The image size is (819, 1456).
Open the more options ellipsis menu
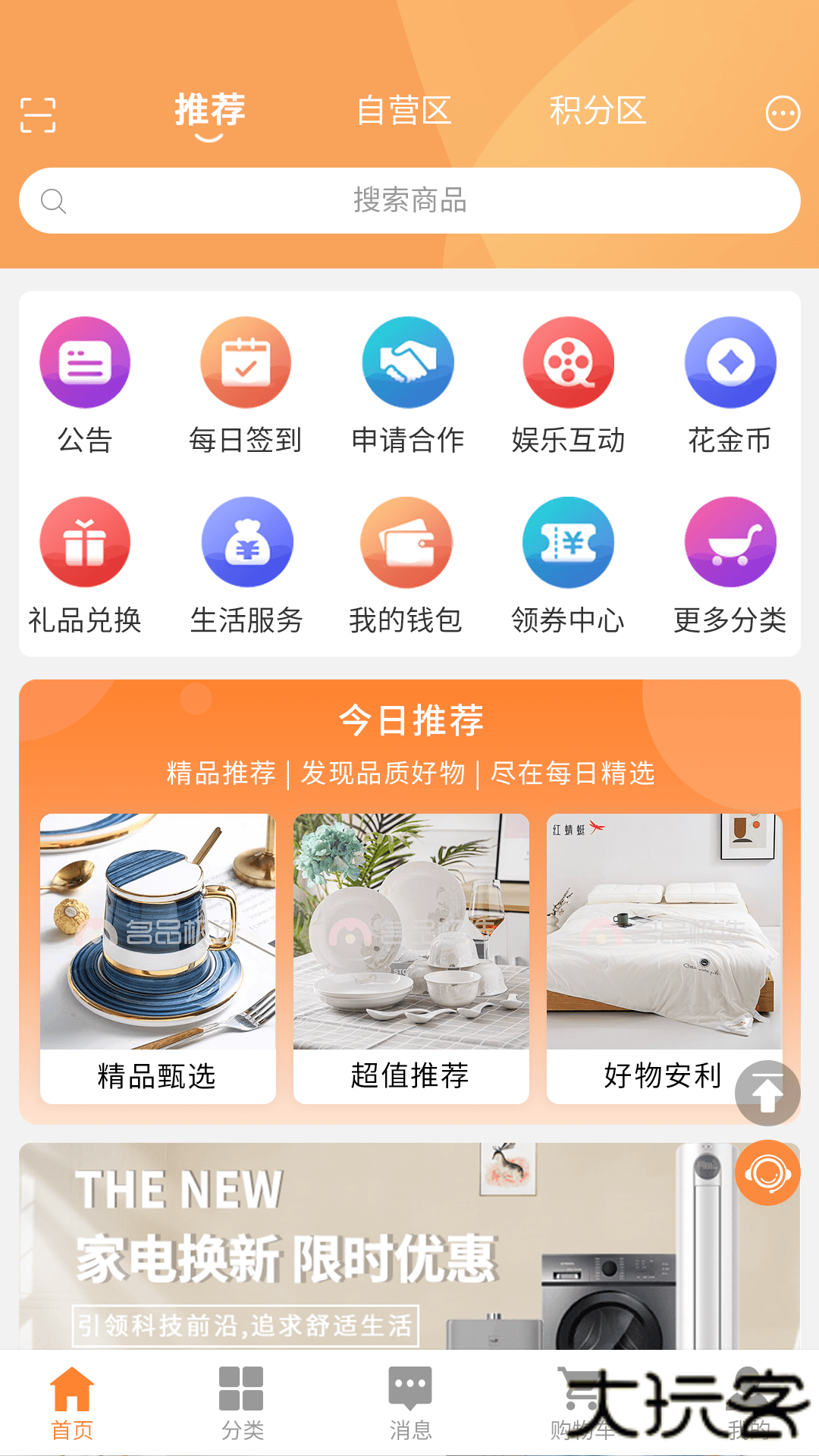782,114
